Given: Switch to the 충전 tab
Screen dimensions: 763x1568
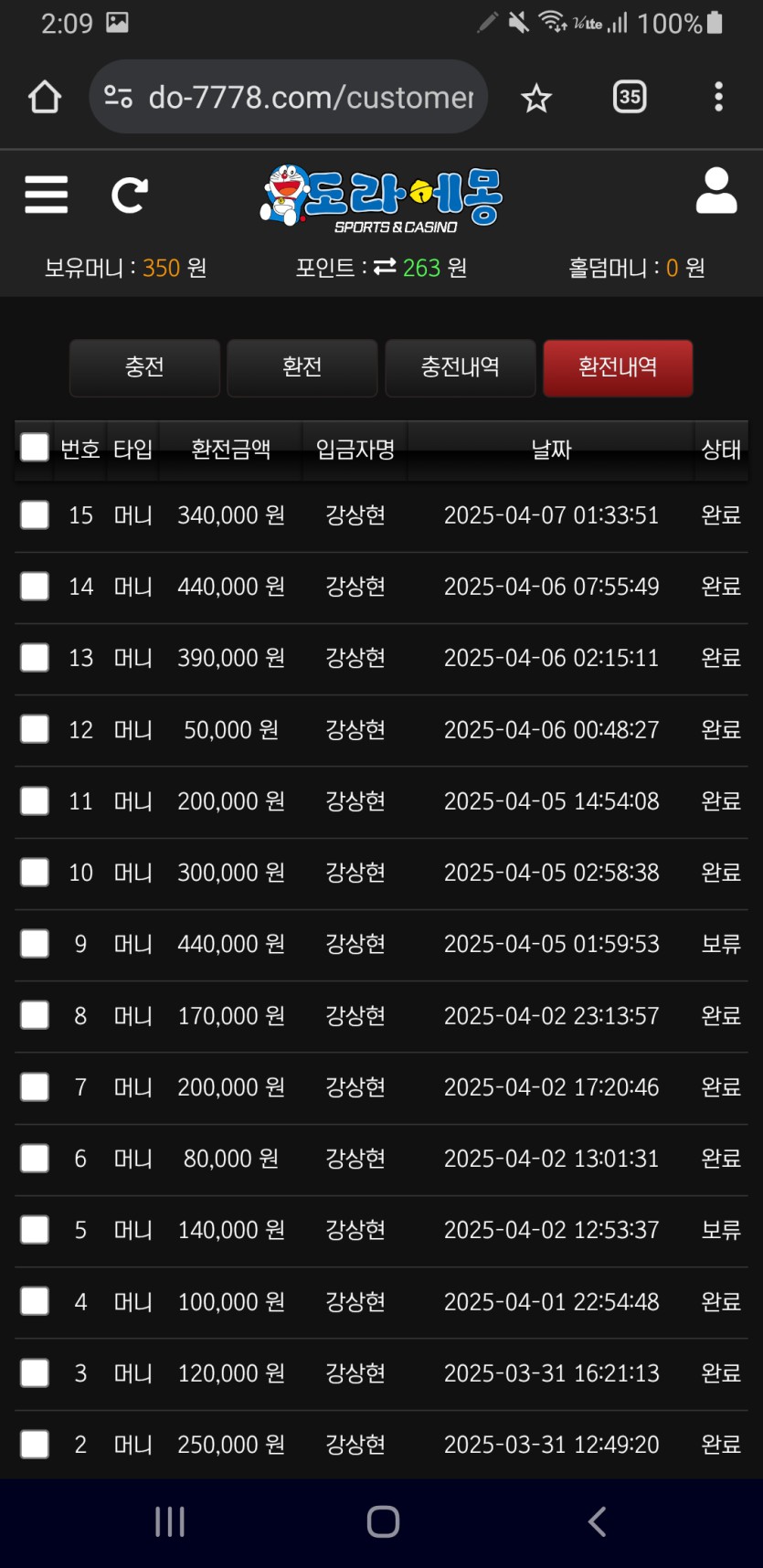Looking at the screenshot, I should [144, 367].
